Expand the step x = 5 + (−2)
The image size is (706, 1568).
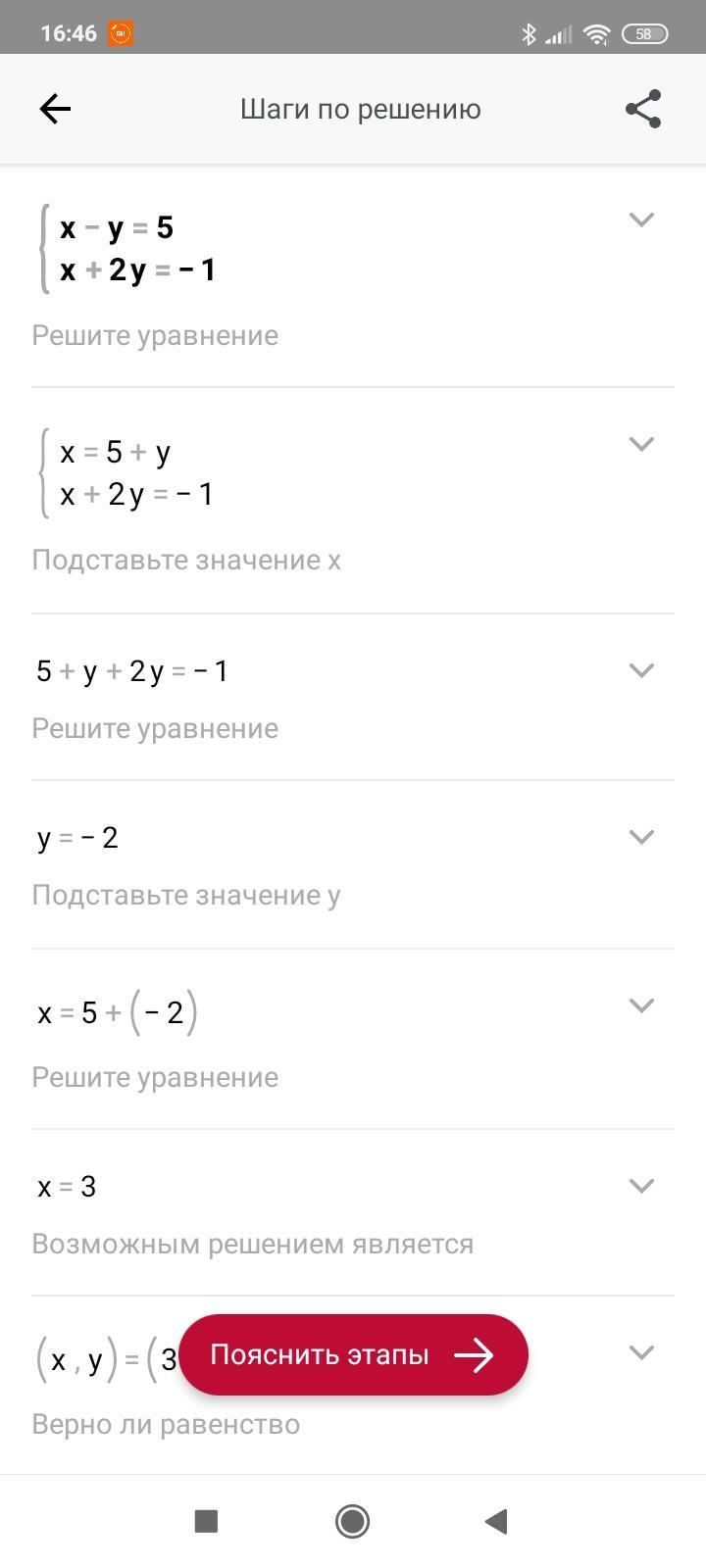click(x=641, y=1005)
